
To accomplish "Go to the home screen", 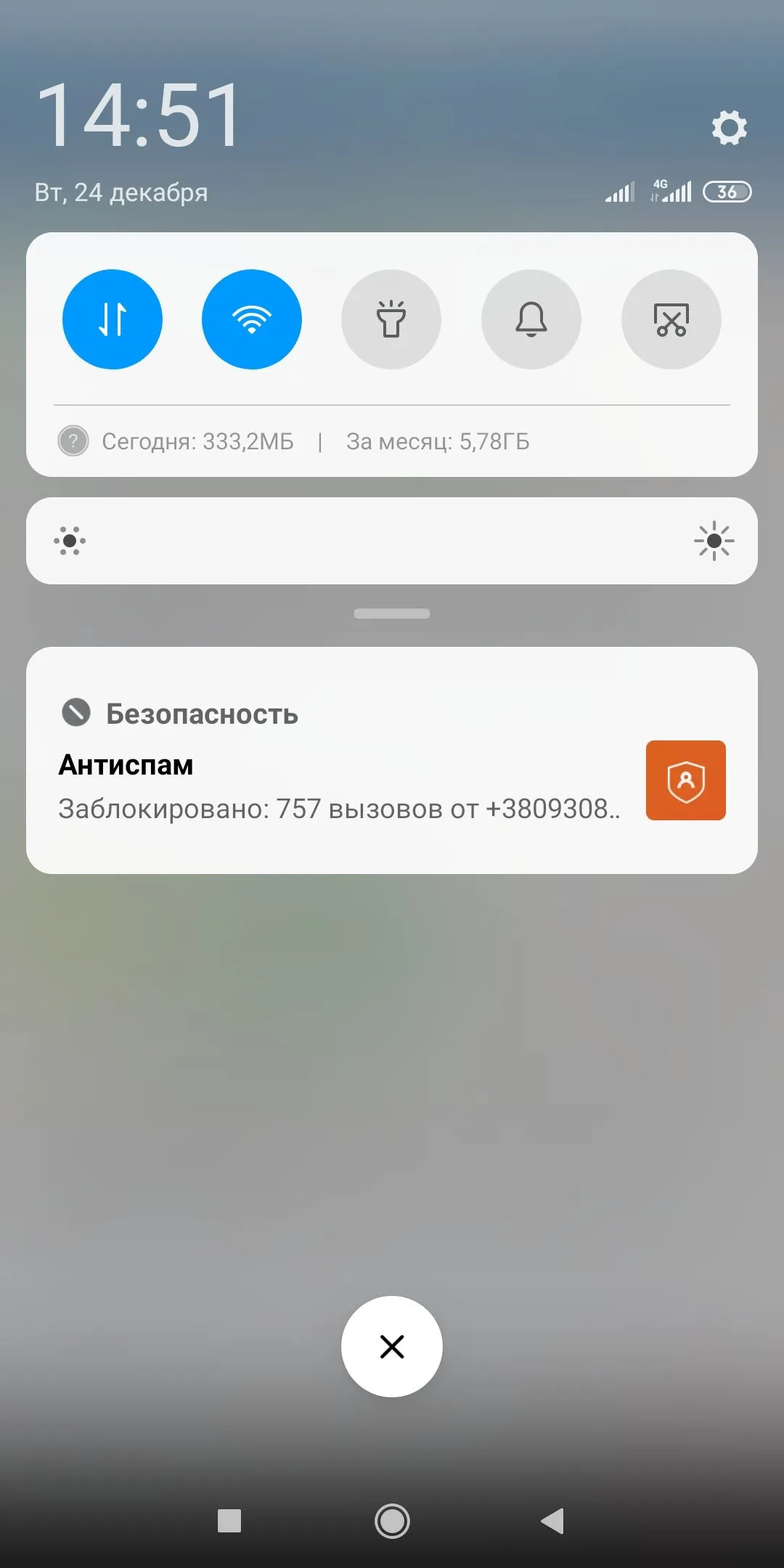I will pyautogui.click(x=392, y=1521).
